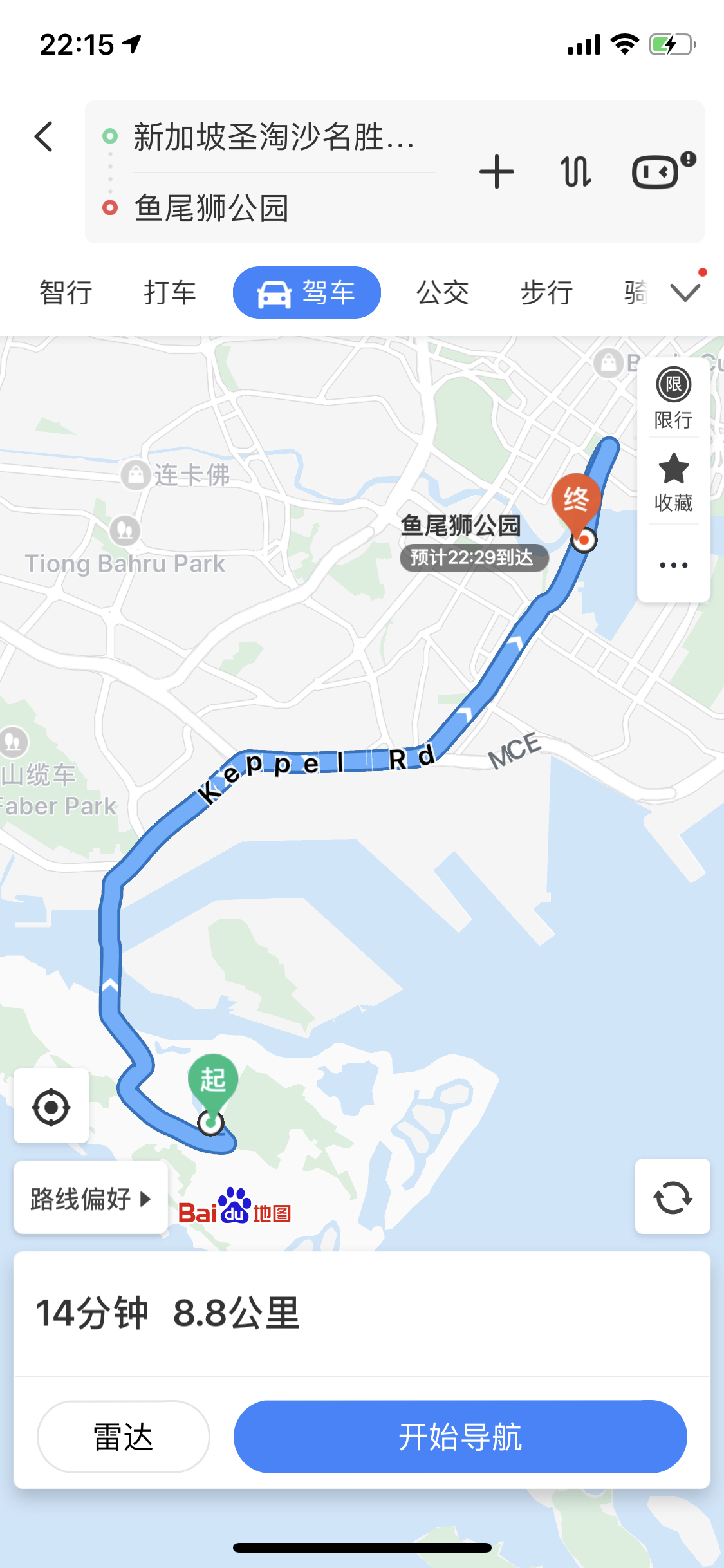Expand more travel modes chevron
Image resolution: width=724 pixels, height=1568 pixels.
pos(685,292)
